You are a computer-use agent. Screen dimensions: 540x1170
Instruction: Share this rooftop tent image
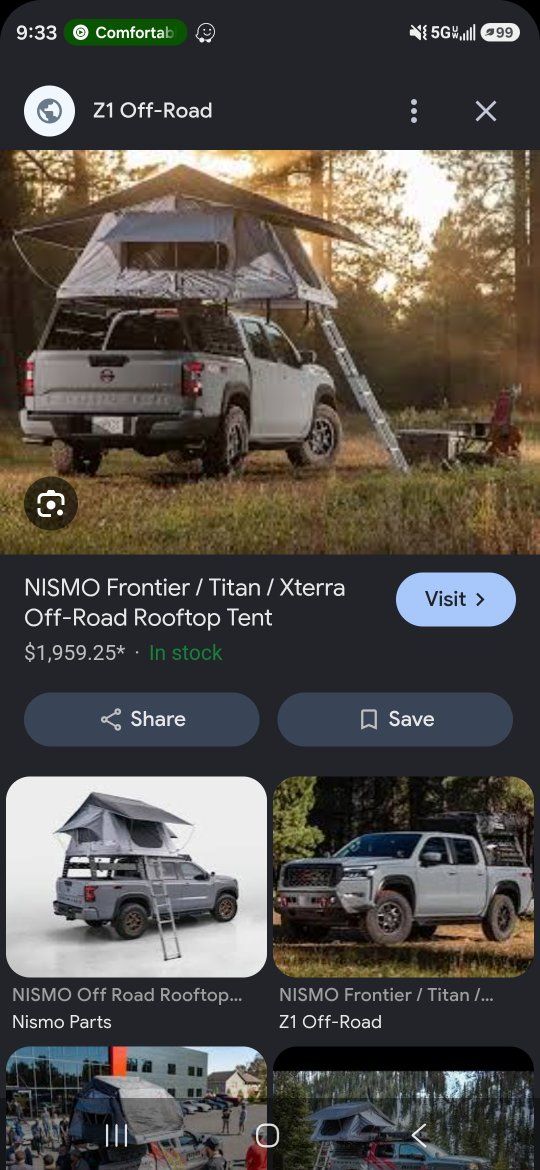[142, 719]
